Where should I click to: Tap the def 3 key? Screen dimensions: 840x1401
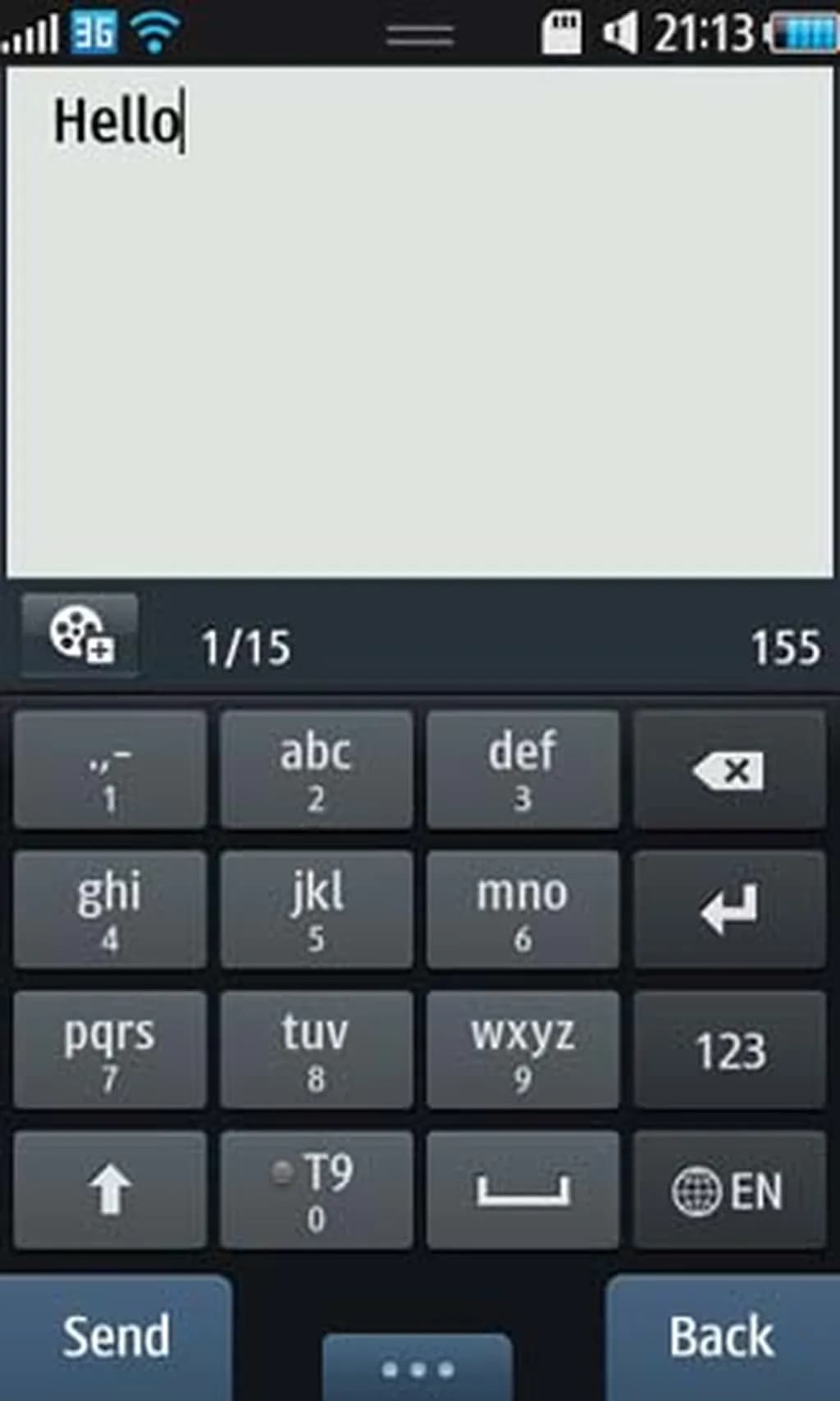tap(523, 771)
